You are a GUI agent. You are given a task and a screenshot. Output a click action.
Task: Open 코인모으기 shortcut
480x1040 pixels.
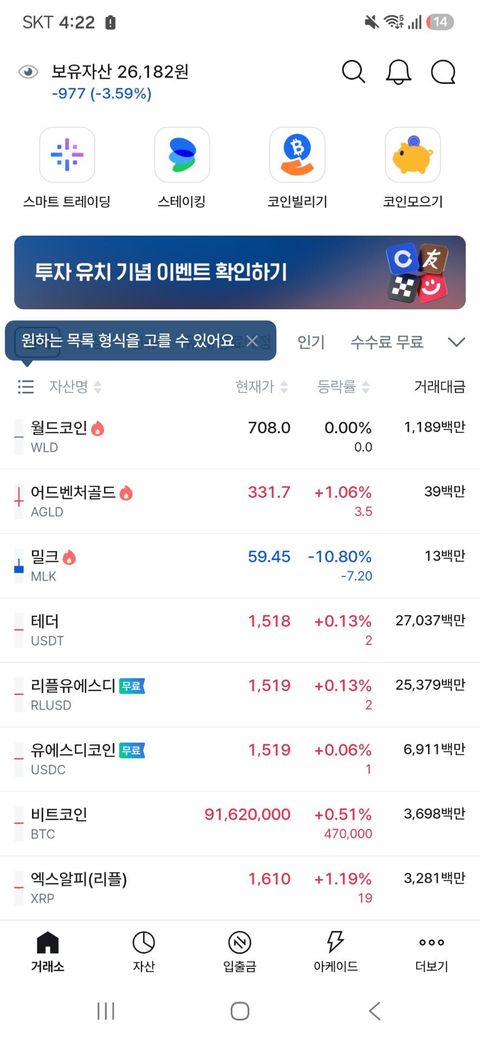point(412,168)
